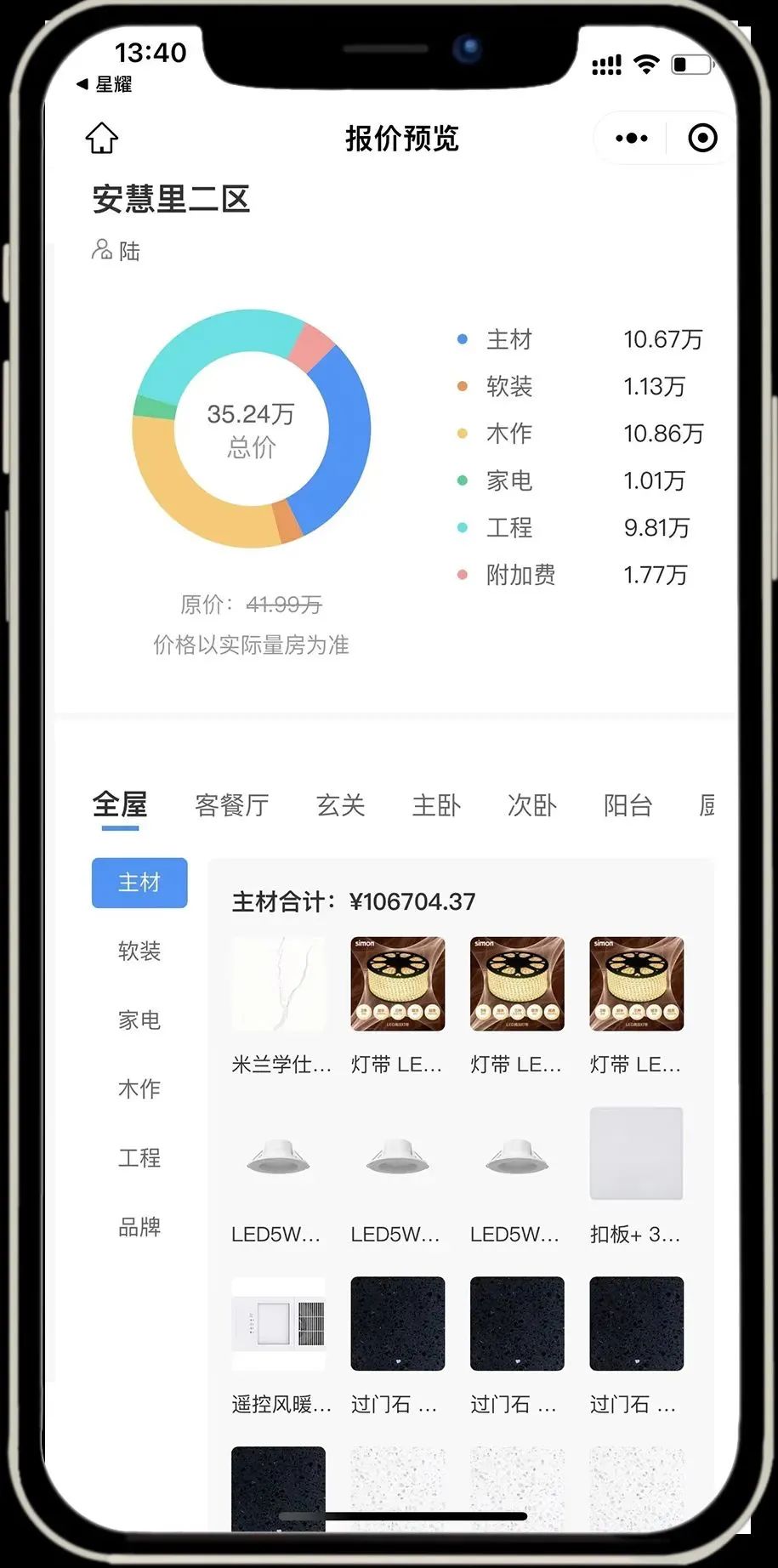Open the 次卧 tab
Viewport: 778px width, 1568px height.
click(531, 804)
